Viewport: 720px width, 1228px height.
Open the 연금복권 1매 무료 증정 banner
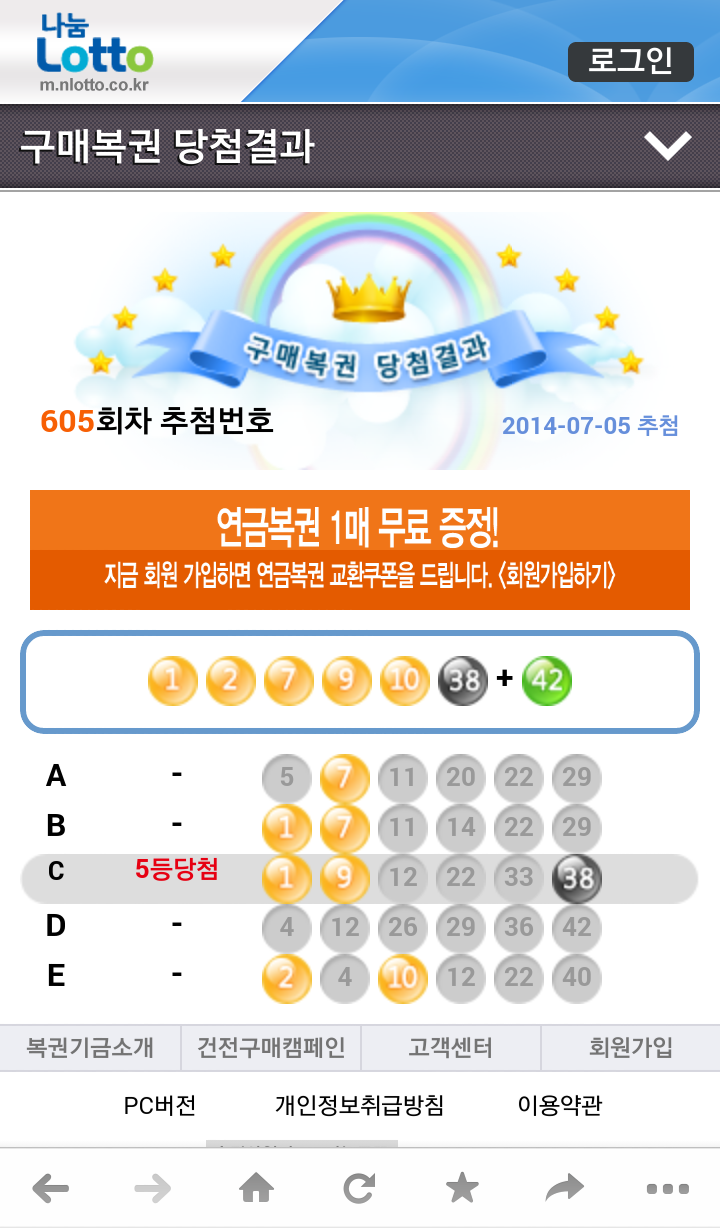coord(360,549)
